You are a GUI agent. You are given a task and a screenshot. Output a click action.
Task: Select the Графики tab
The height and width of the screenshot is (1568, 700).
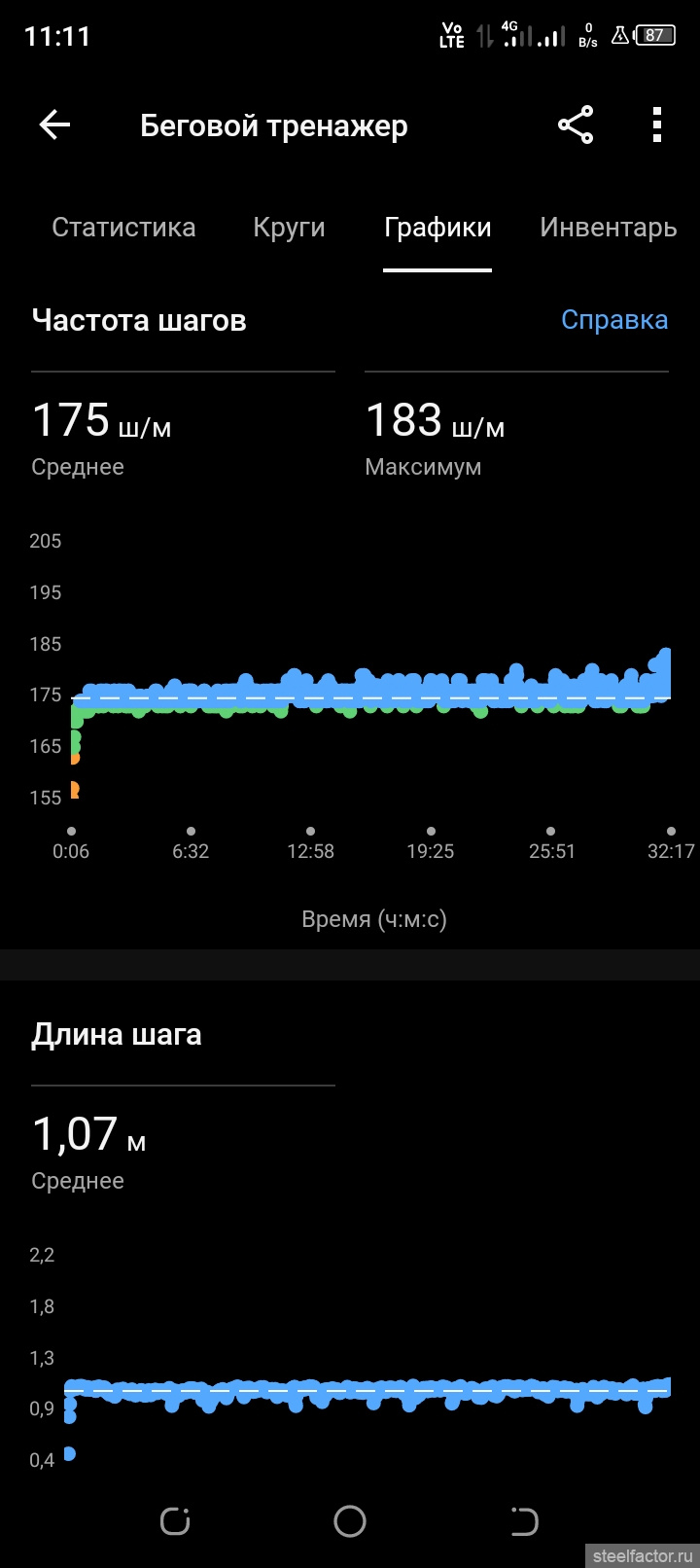[437, 228]
